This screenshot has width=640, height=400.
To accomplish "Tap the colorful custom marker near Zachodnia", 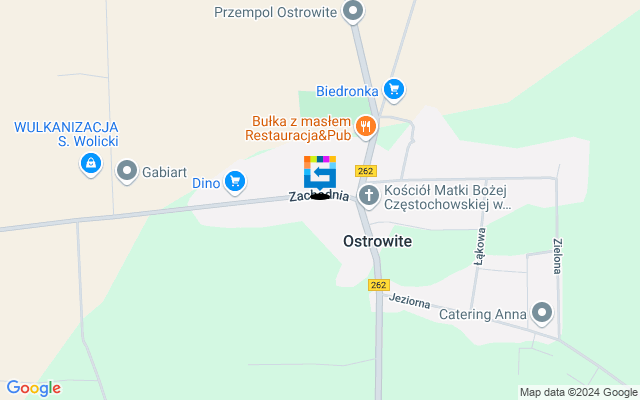I will coord(320,173).
